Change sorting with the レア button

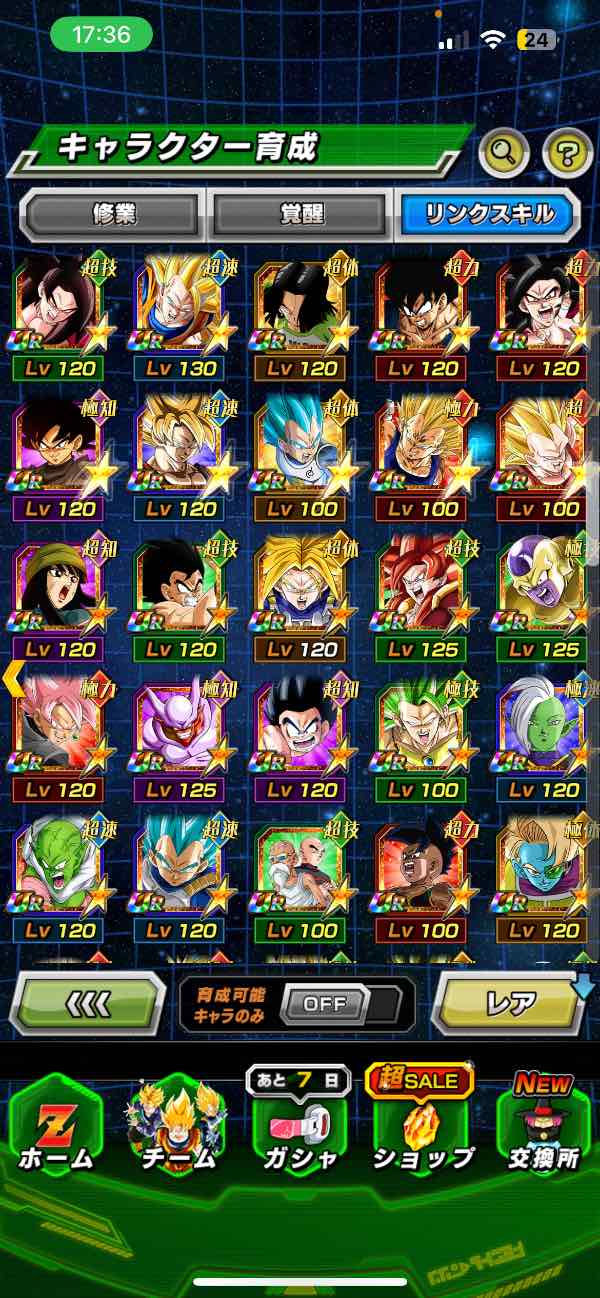tap(510, 1003)
